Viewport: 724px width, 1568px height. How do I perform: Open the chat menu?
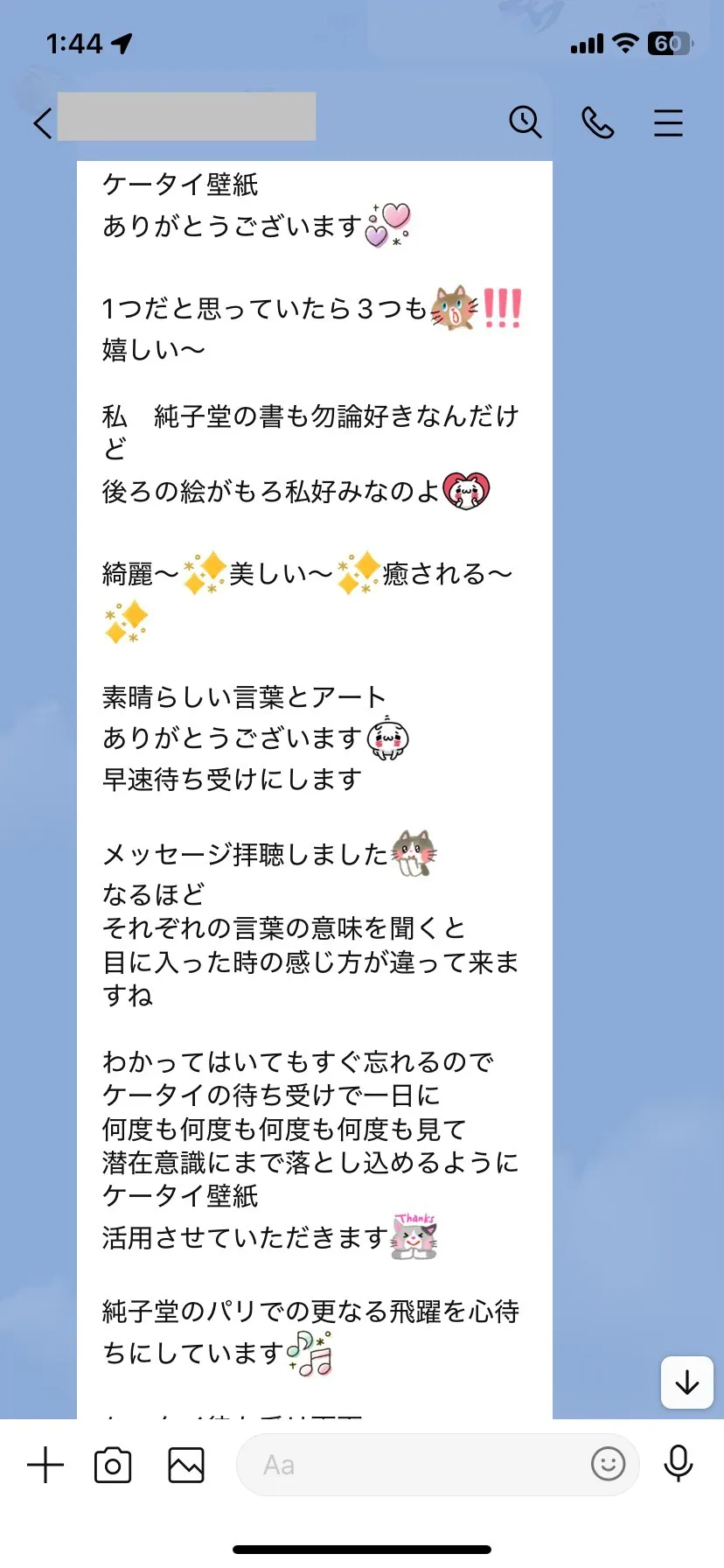[668, 122]
